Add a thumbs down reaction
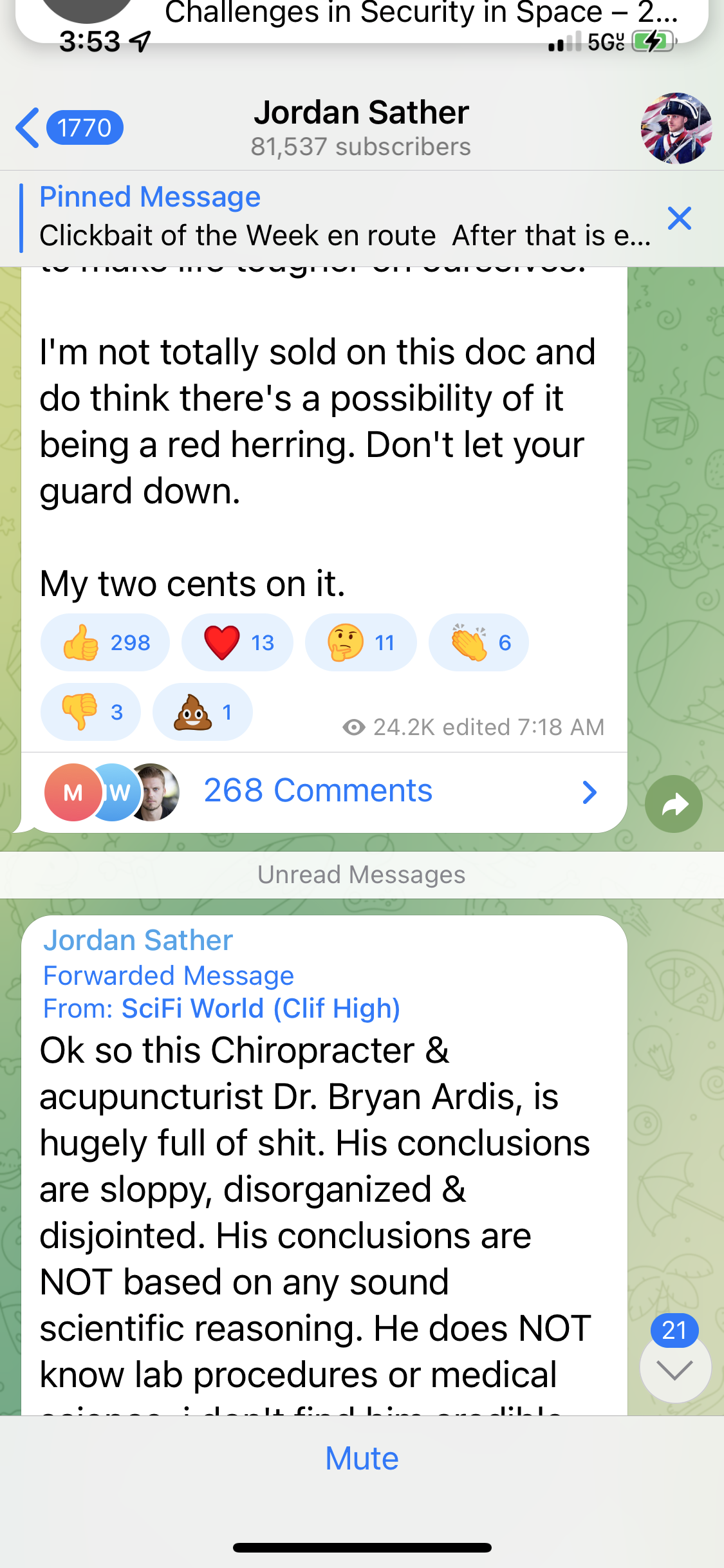Screen dimensions: 724x1568 pyautogui.click(x=90, y=712)
